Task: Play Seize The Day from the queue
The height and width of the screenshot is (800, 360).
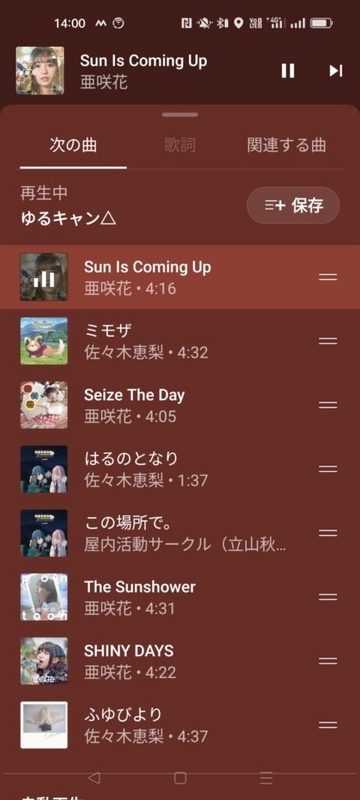Action: point(180,405)
